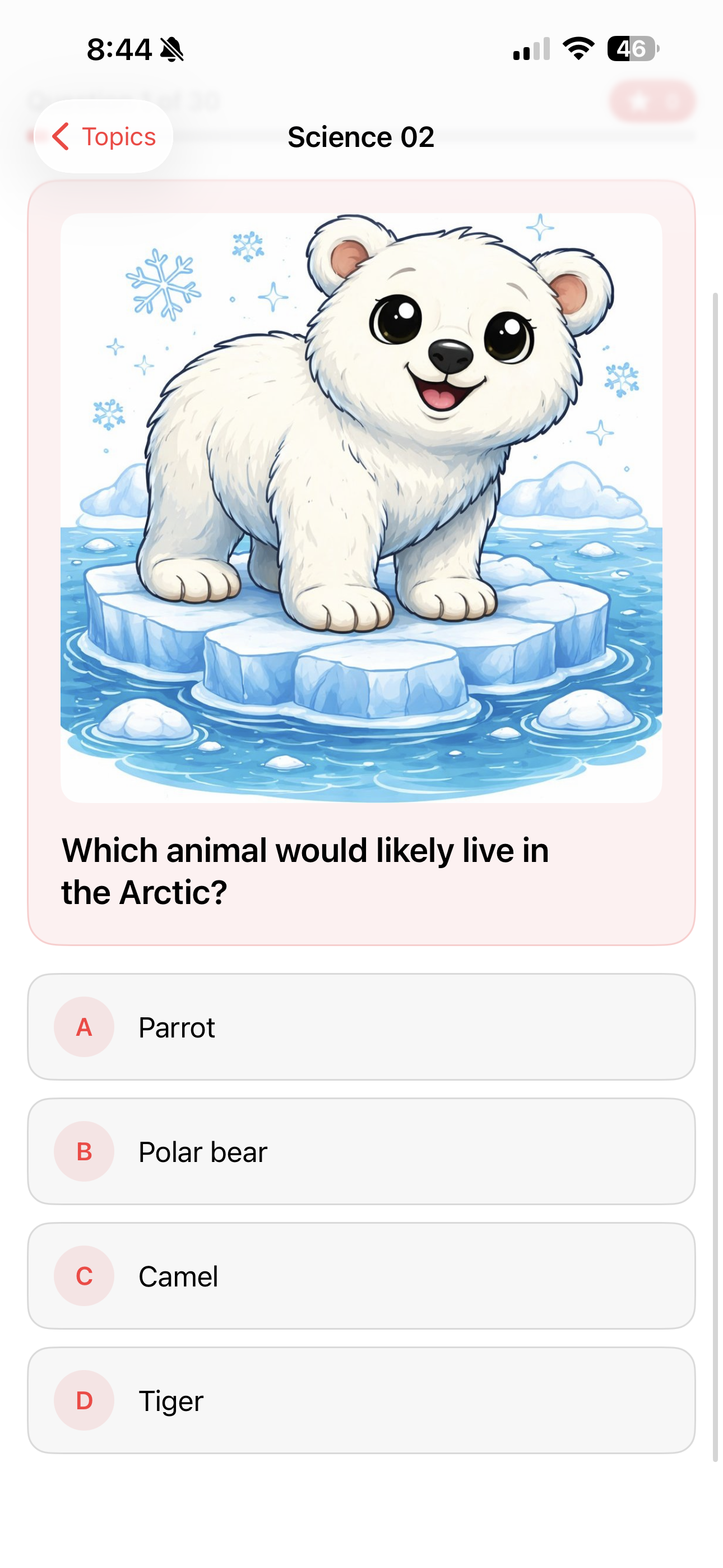
Task: Select the "Polar bear" answer
Action: 361,1152
